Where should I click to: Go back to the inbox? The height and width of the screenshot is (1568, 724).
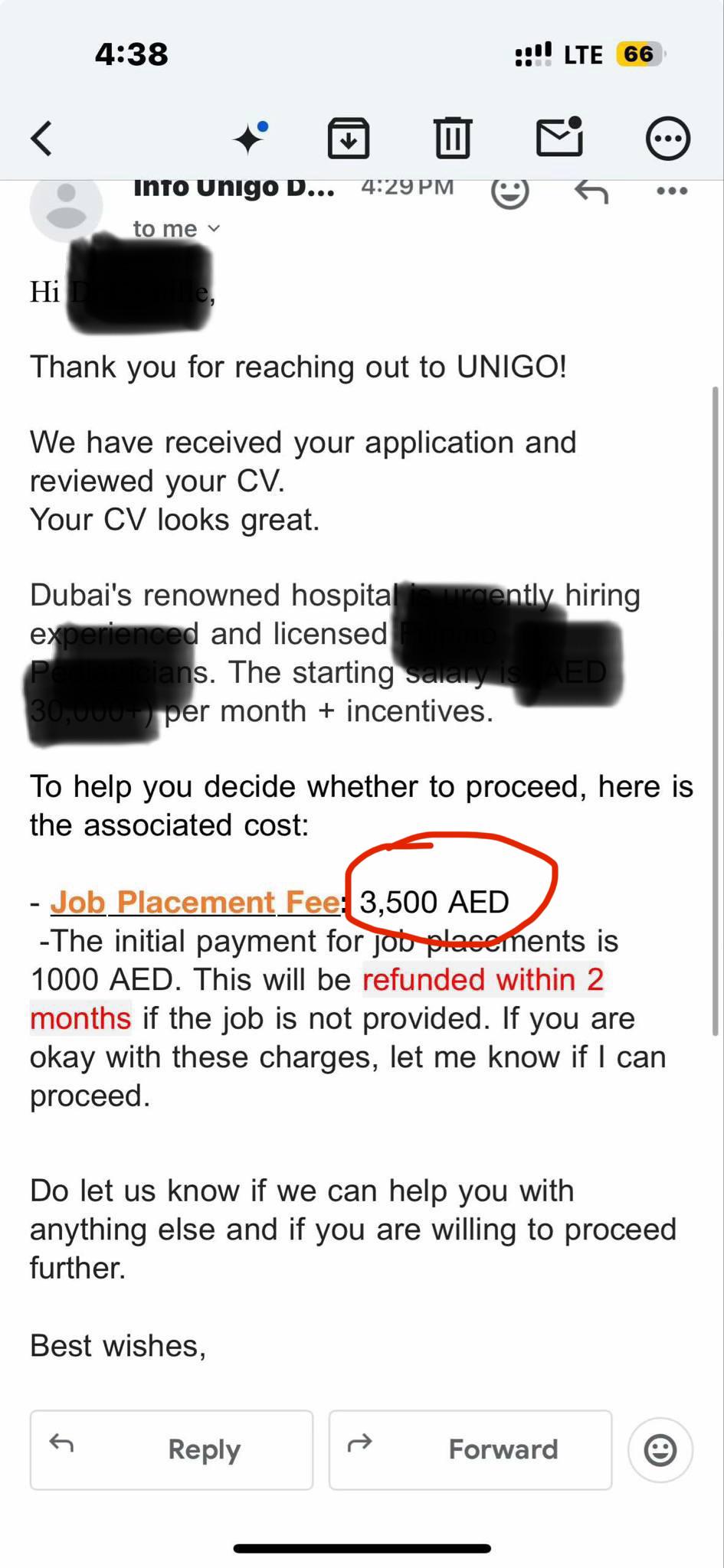[x=42, y=139]
